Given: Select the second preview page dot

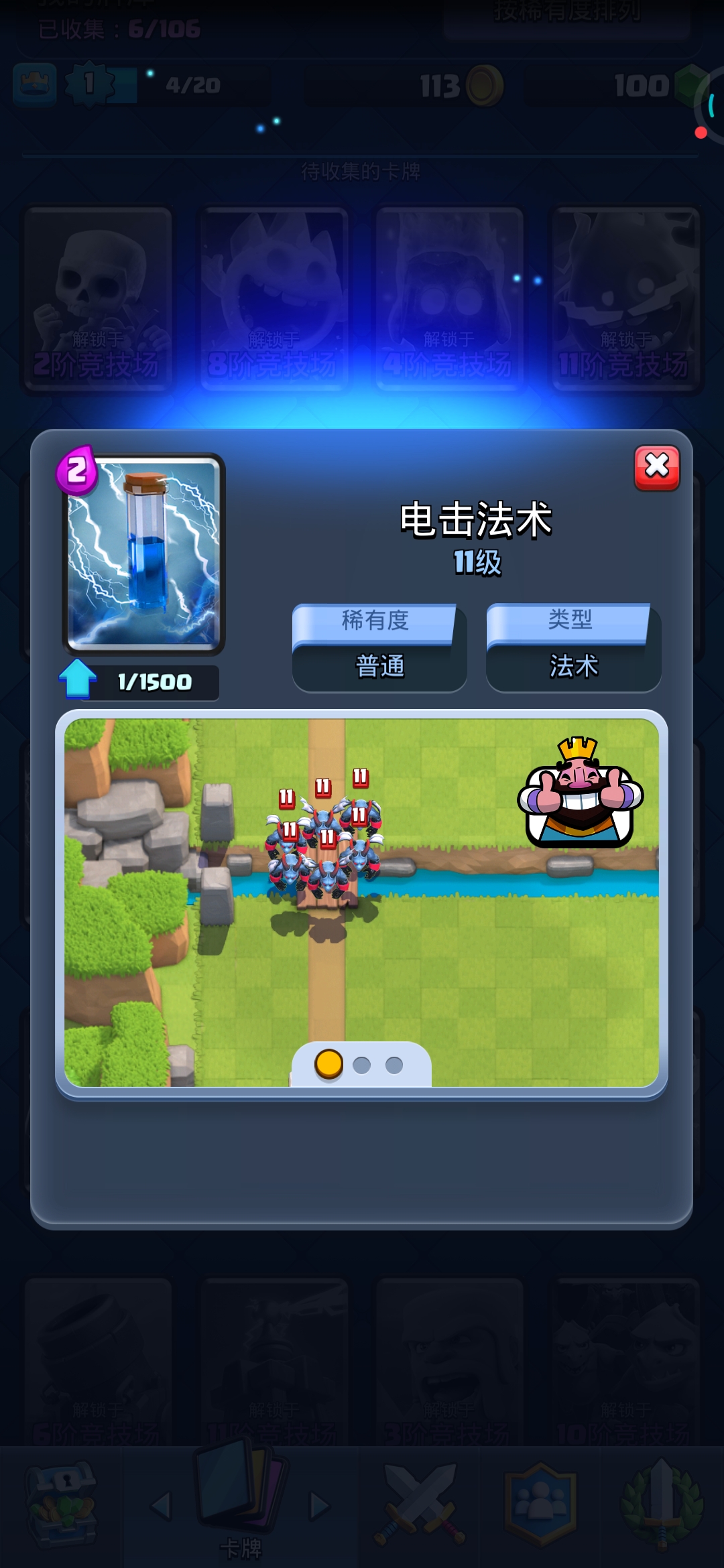Looking at the screenshot, I should point(361,1065).
